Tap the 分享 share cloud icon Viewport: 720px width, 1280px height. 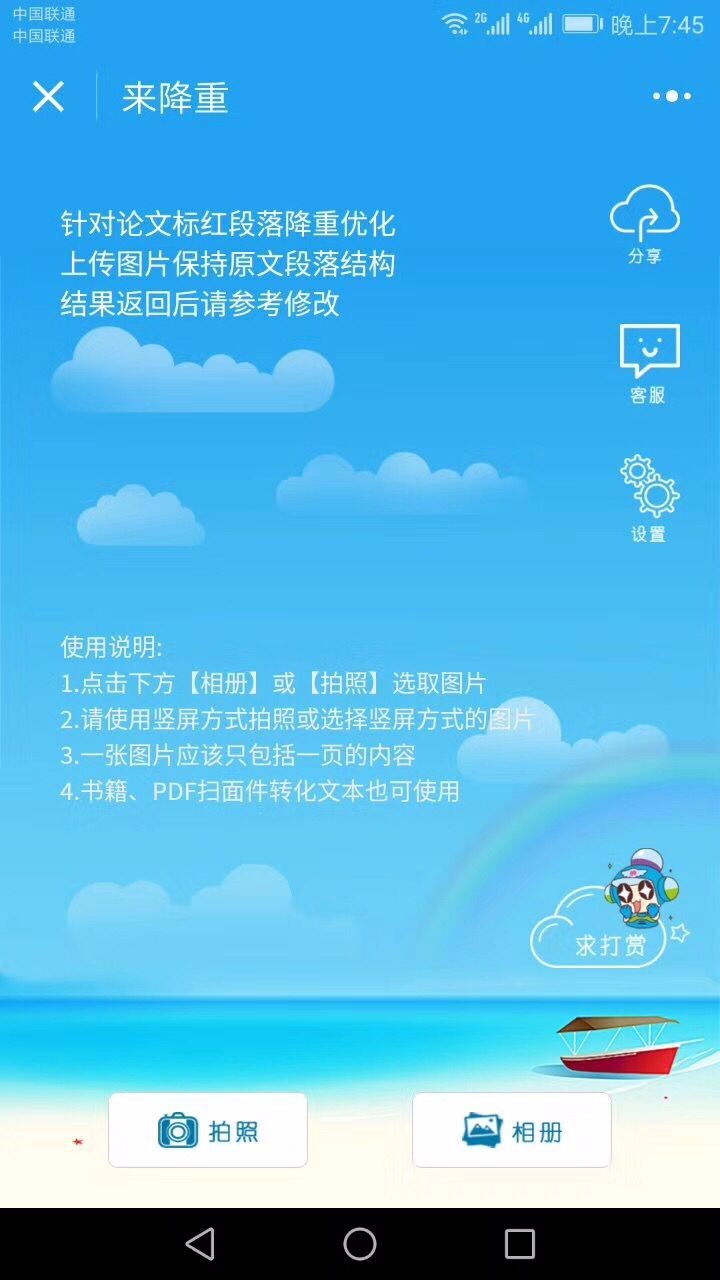point(645,224)
